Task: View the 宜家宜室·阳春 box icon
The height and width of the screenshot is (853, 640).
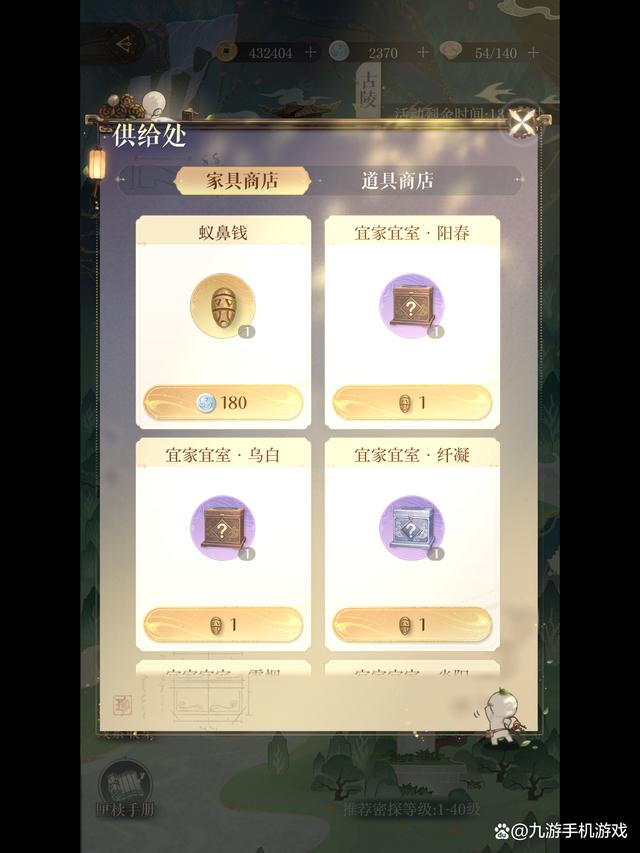Action: 410,306
